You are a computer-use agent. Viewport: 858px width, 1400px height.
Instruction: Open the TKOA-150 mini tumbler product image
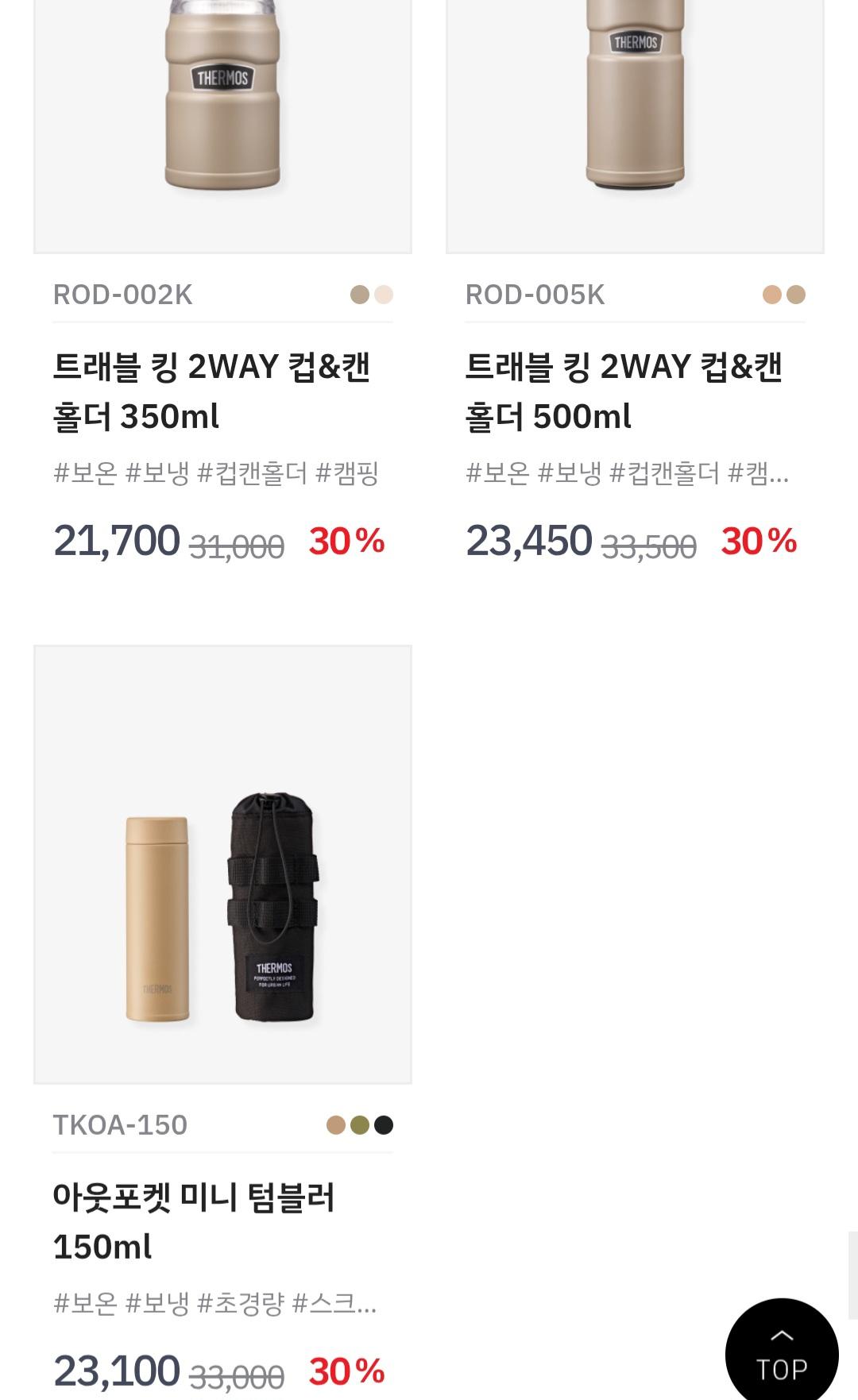pos(222,864)
